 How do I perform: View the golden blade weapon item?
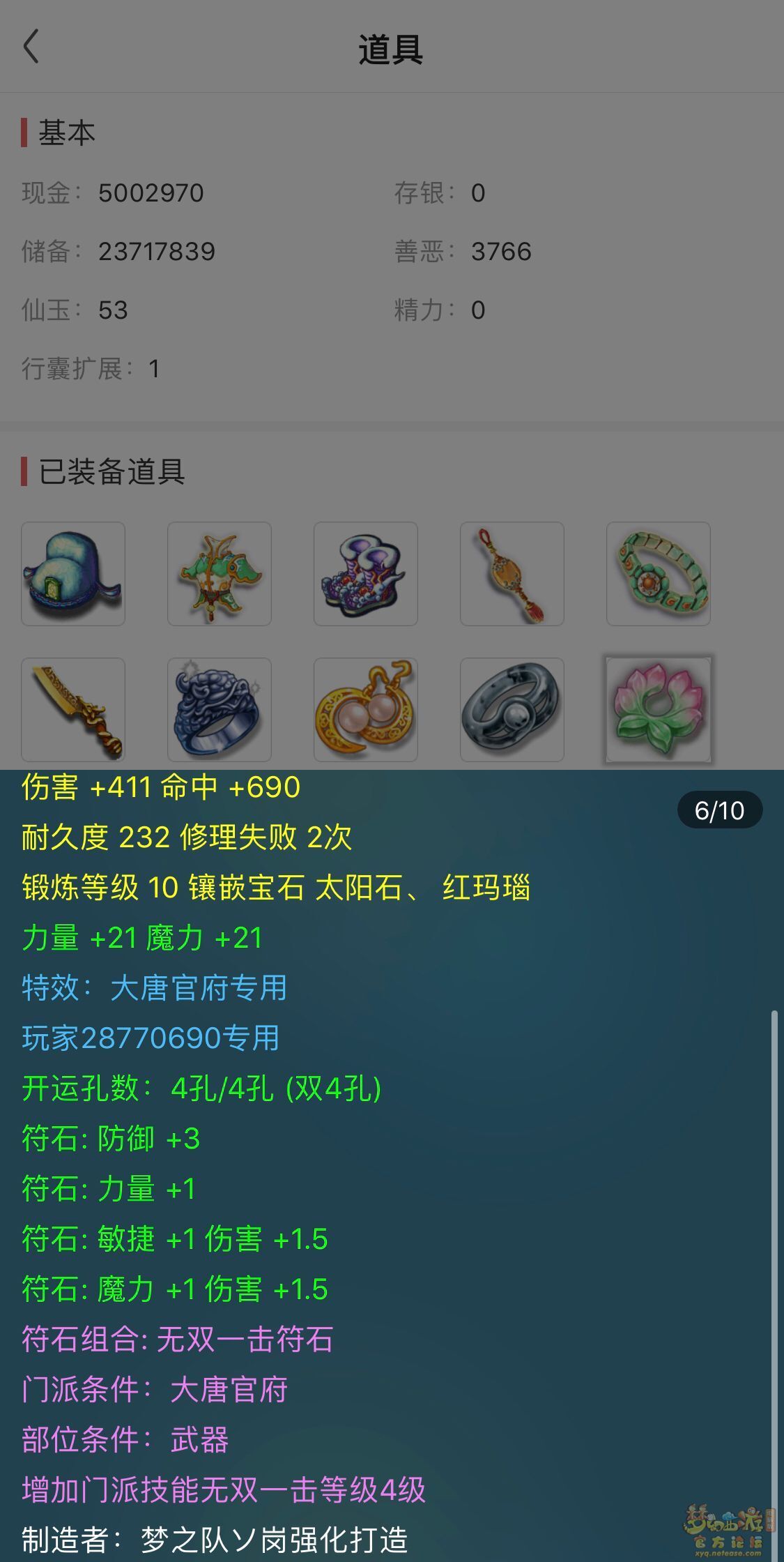coord(73,710)
